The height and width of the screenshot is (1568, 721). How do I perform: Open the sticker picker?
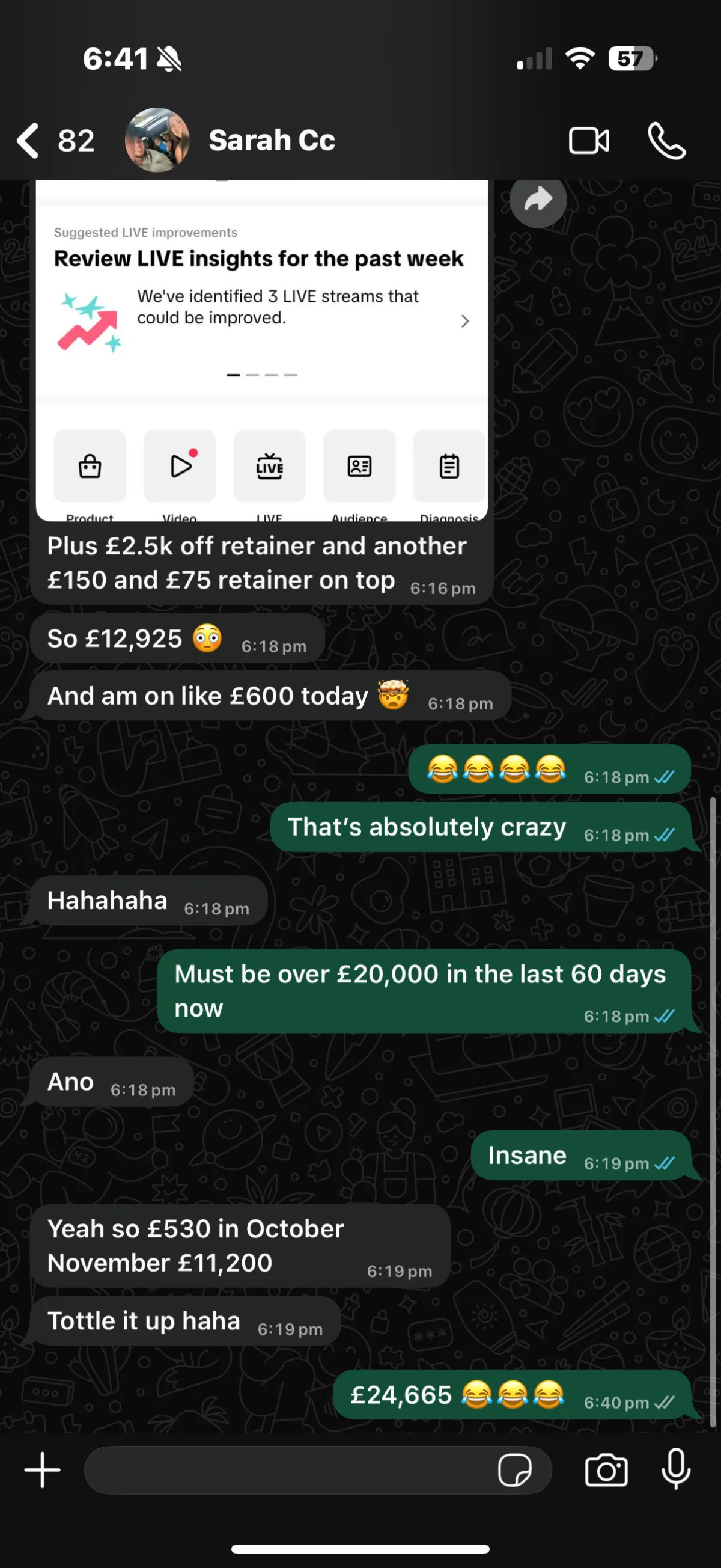pyautogui.click(x=515, y=1471)
